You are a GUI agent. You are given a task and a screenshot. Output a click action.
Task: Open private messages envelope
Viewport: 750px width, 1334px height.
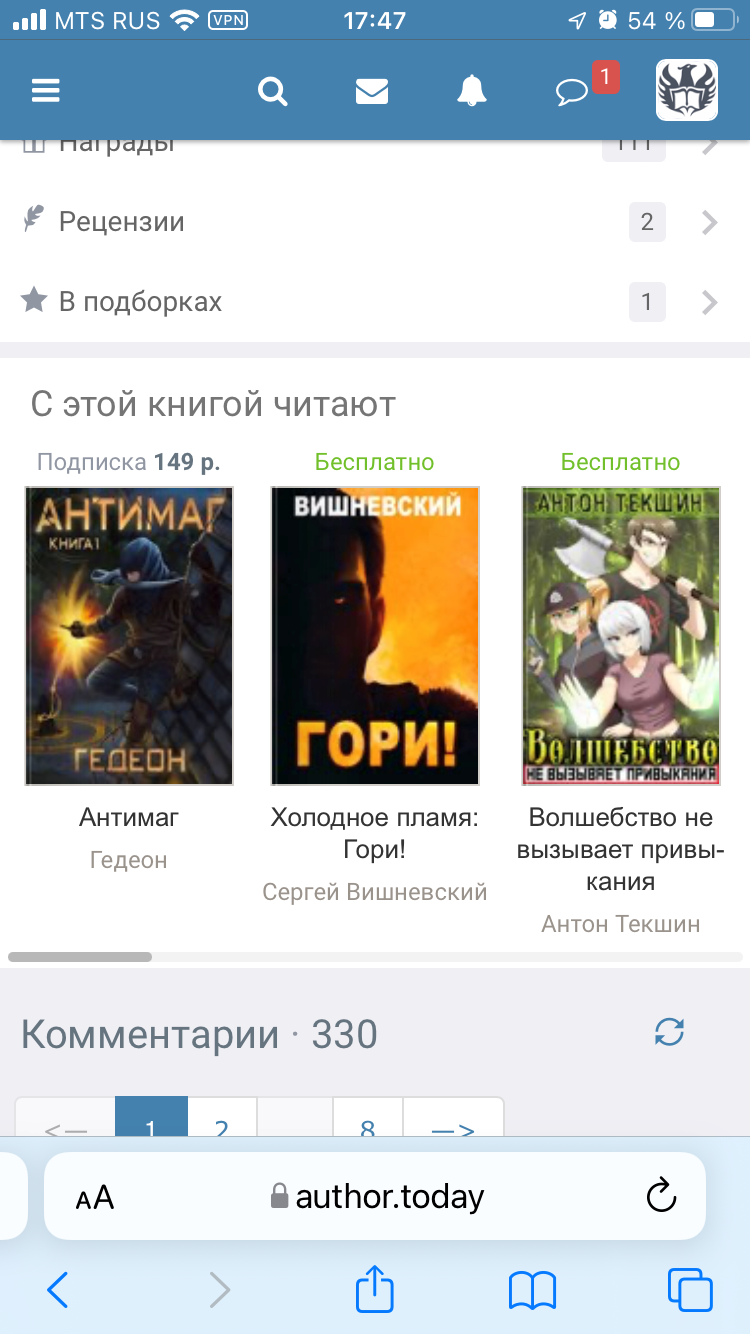pos(372,91)
